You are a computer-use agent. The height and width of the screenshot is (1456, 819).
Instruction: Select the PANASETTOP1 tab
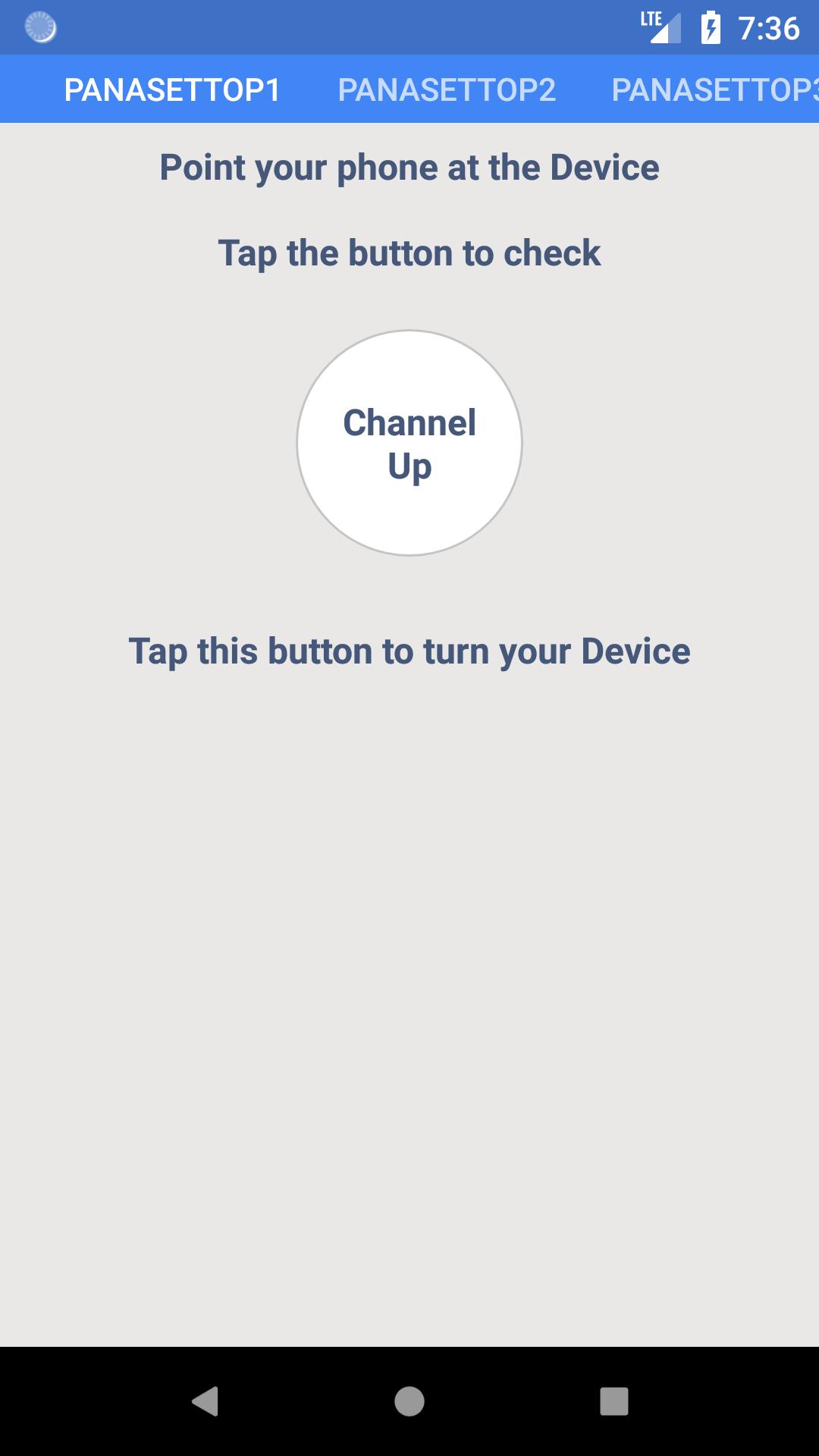172,89
